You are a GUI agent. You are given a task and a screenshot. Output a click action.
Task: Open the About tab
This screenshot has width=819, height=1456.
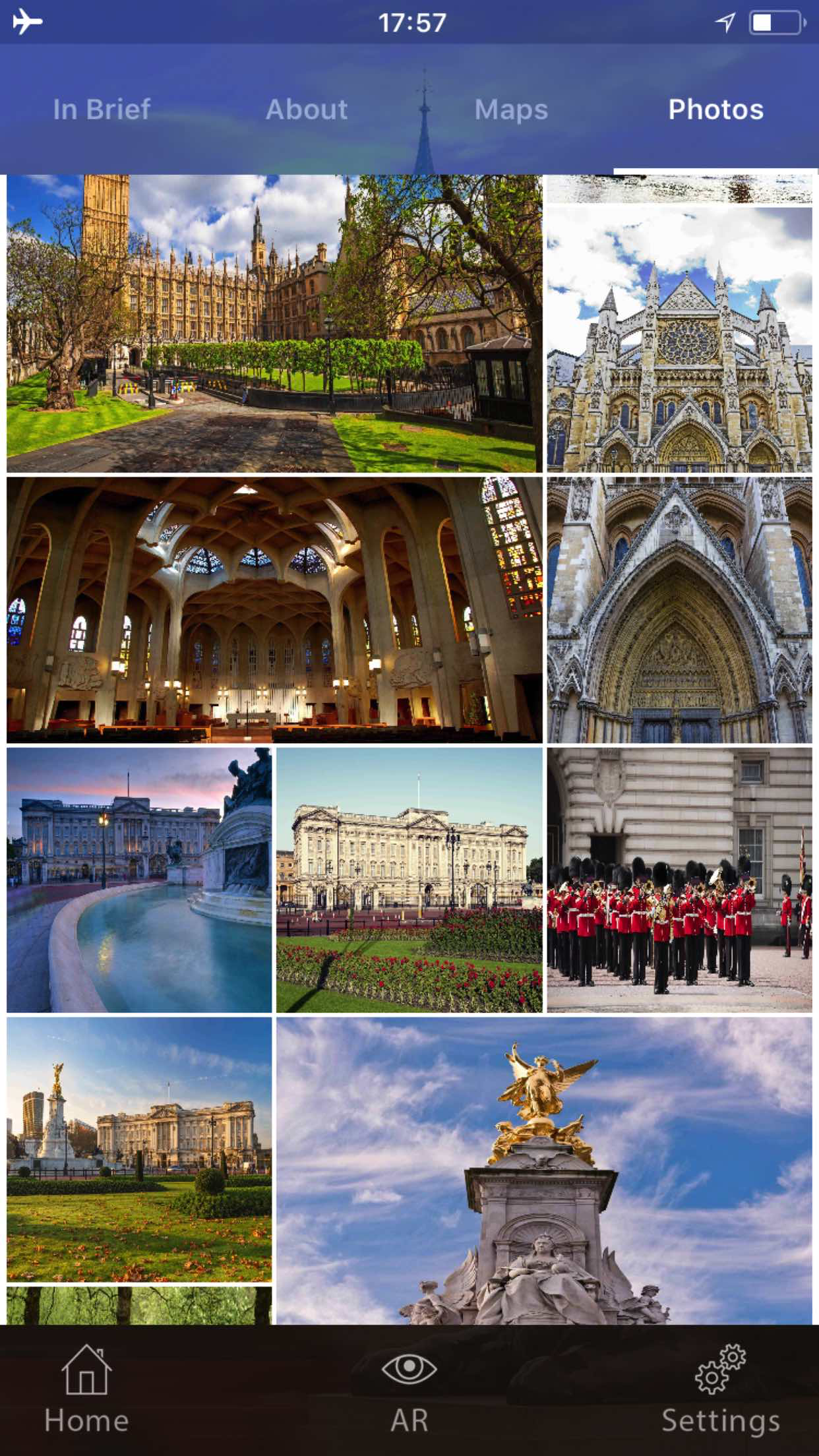click(x=307, y=109)
